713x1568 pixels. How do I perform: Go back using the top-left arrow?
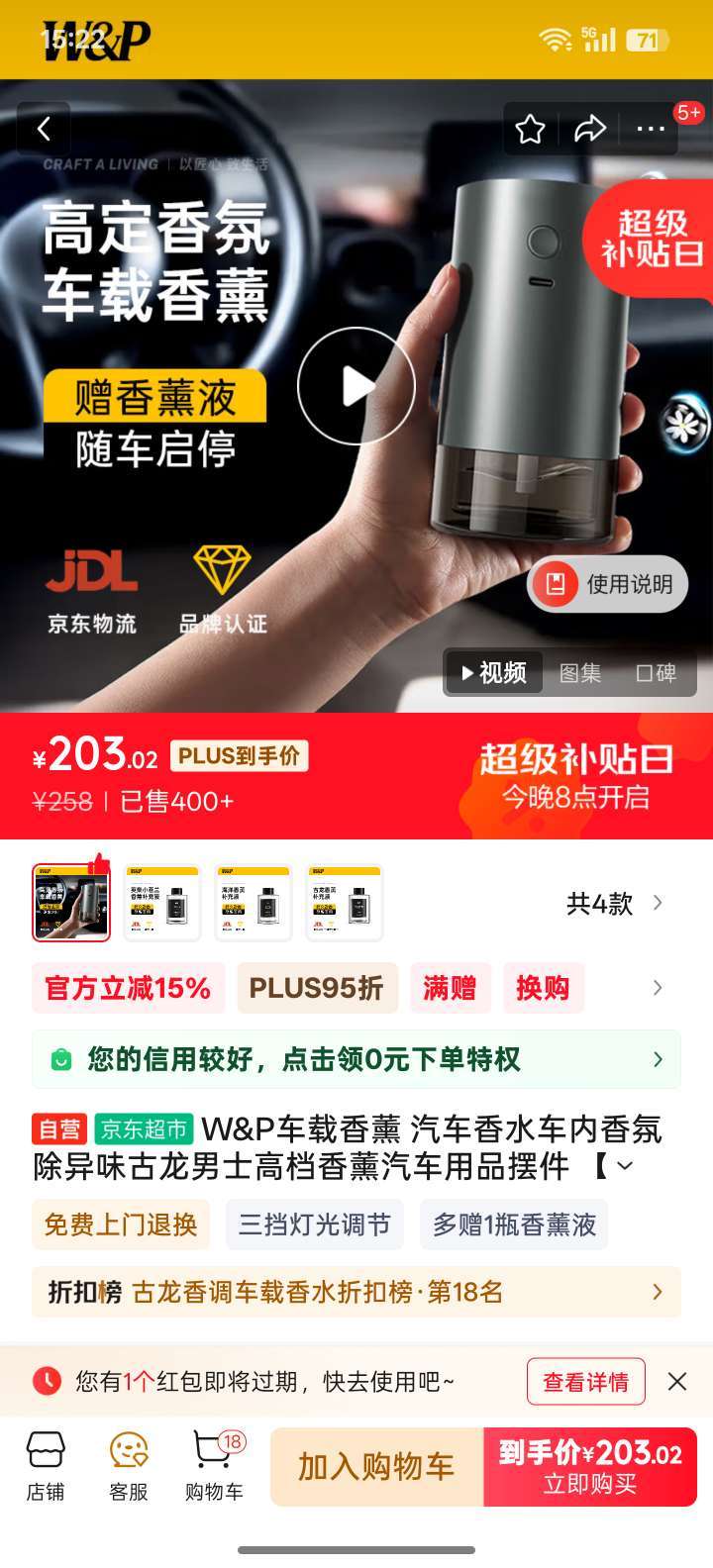(44, 129)
